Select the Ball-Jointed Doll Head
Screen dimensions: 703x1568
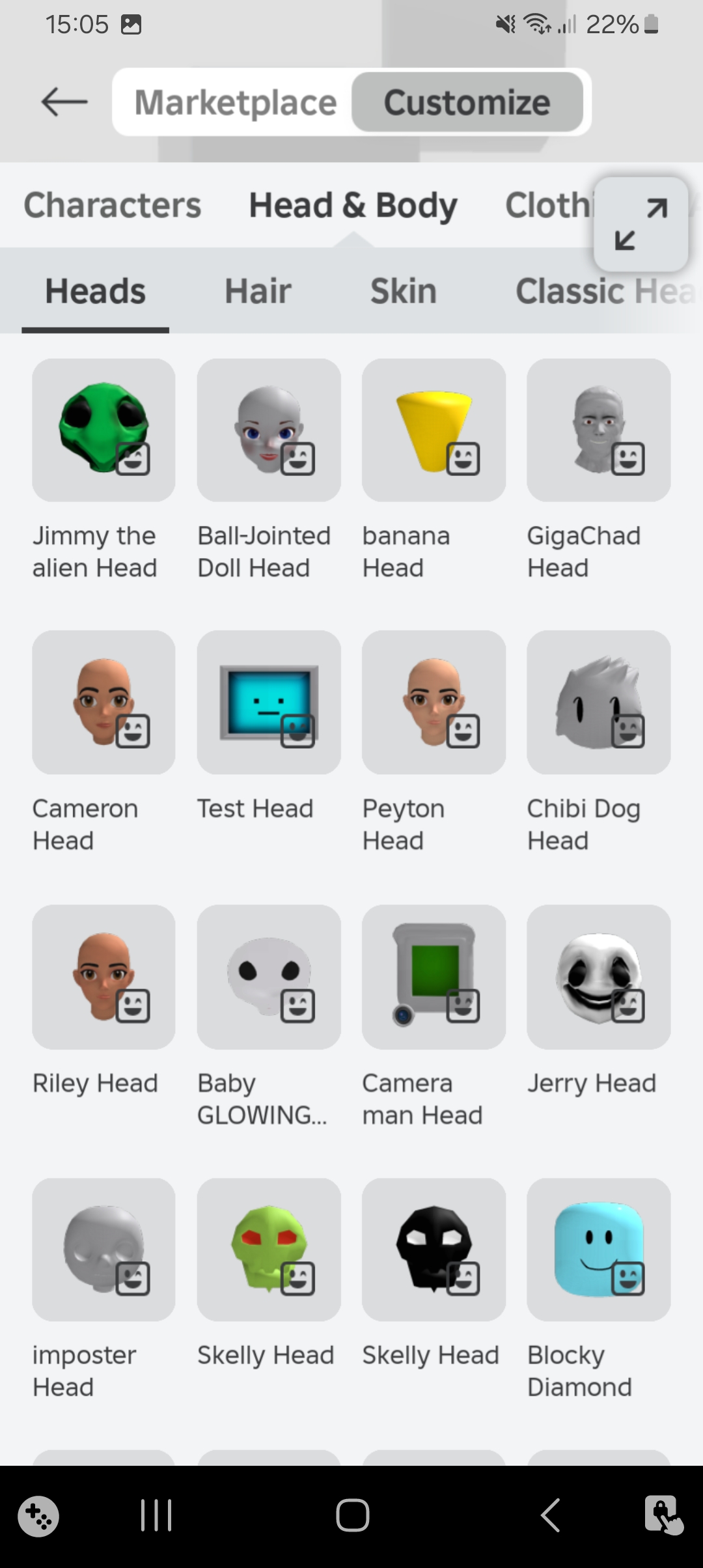click(x=269, y=430)
